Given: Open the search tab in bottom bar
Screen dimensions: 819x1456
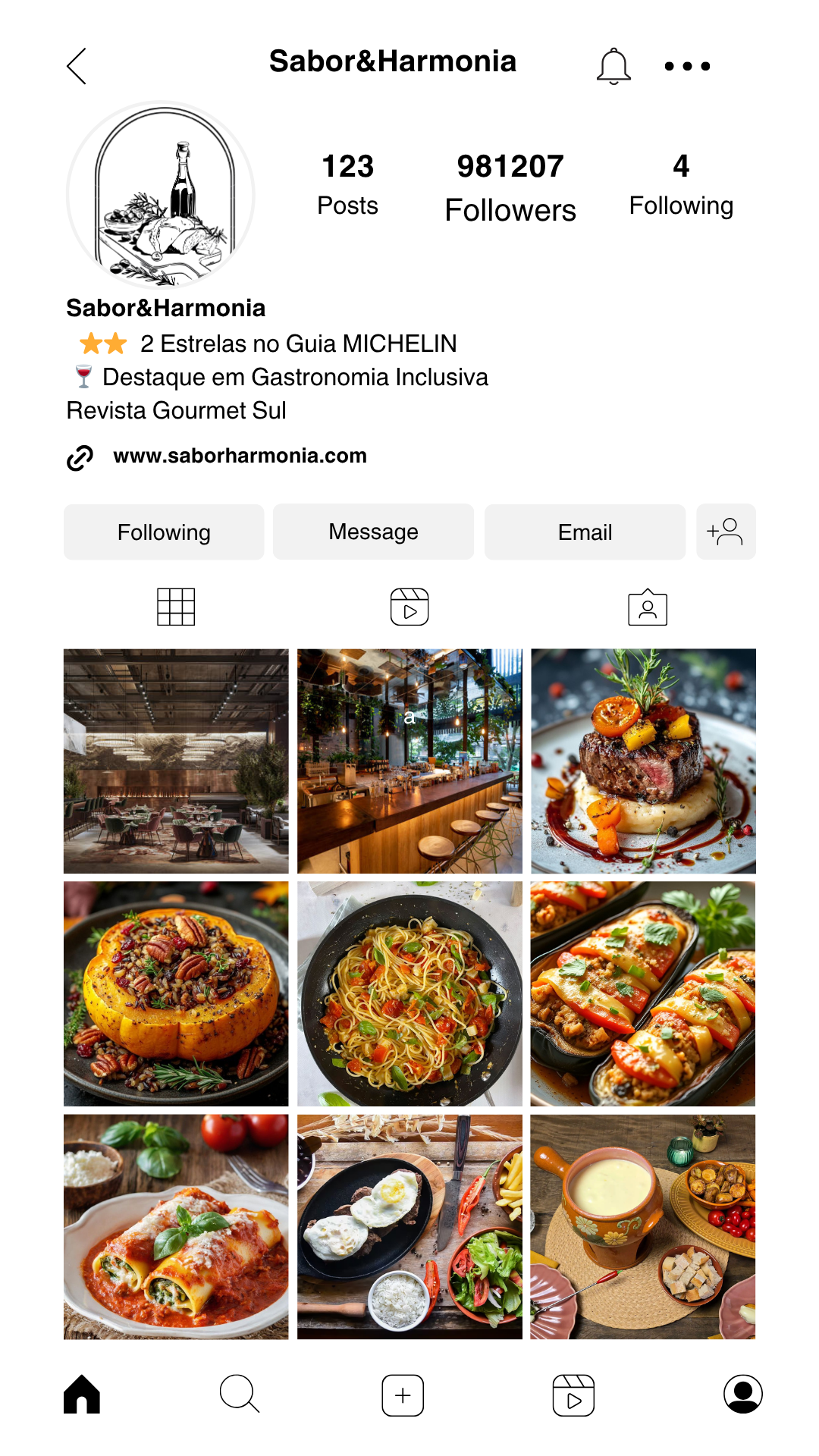Looking at the screenshot, I should pos(240,1394).
